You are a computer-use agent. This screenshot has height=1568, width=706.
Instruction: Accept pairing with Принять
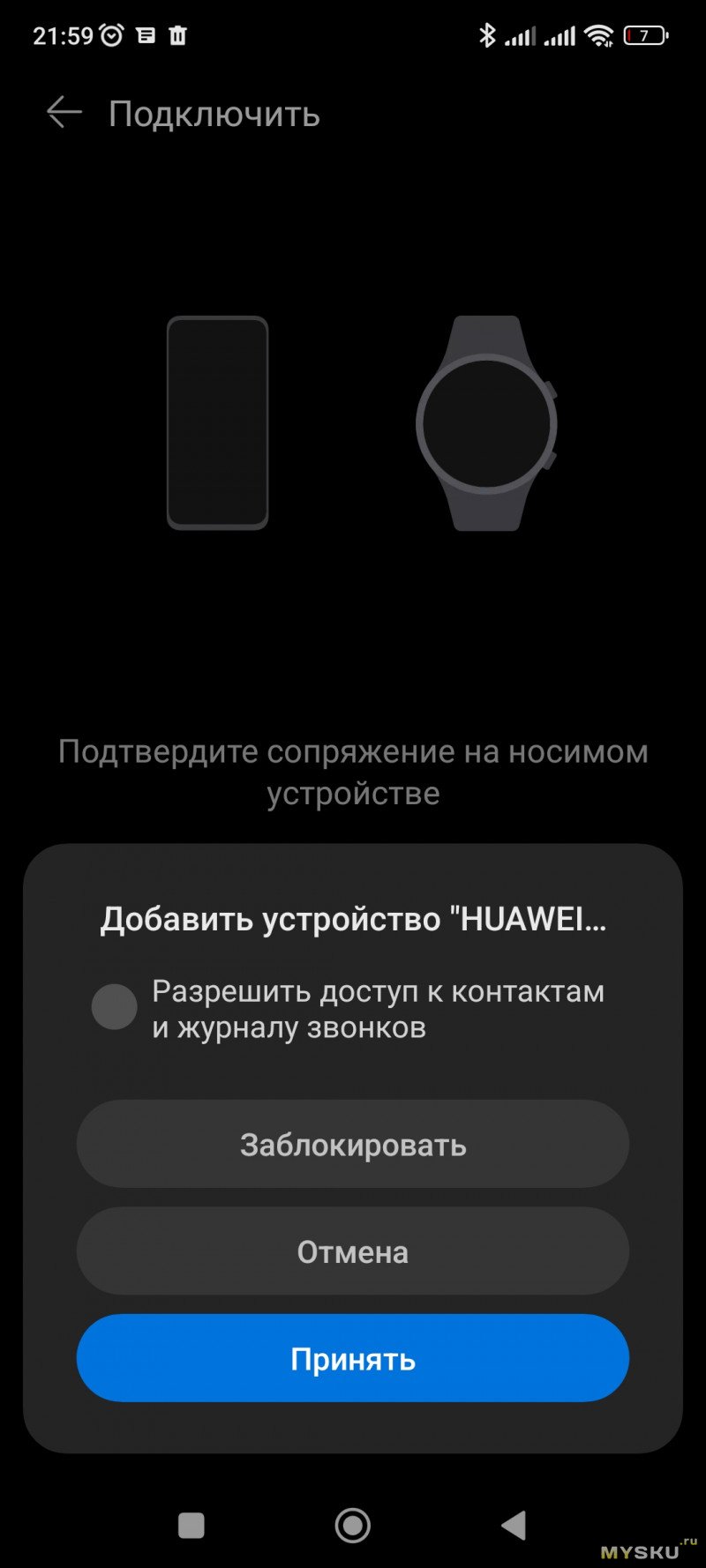(x=353, y=1359)
